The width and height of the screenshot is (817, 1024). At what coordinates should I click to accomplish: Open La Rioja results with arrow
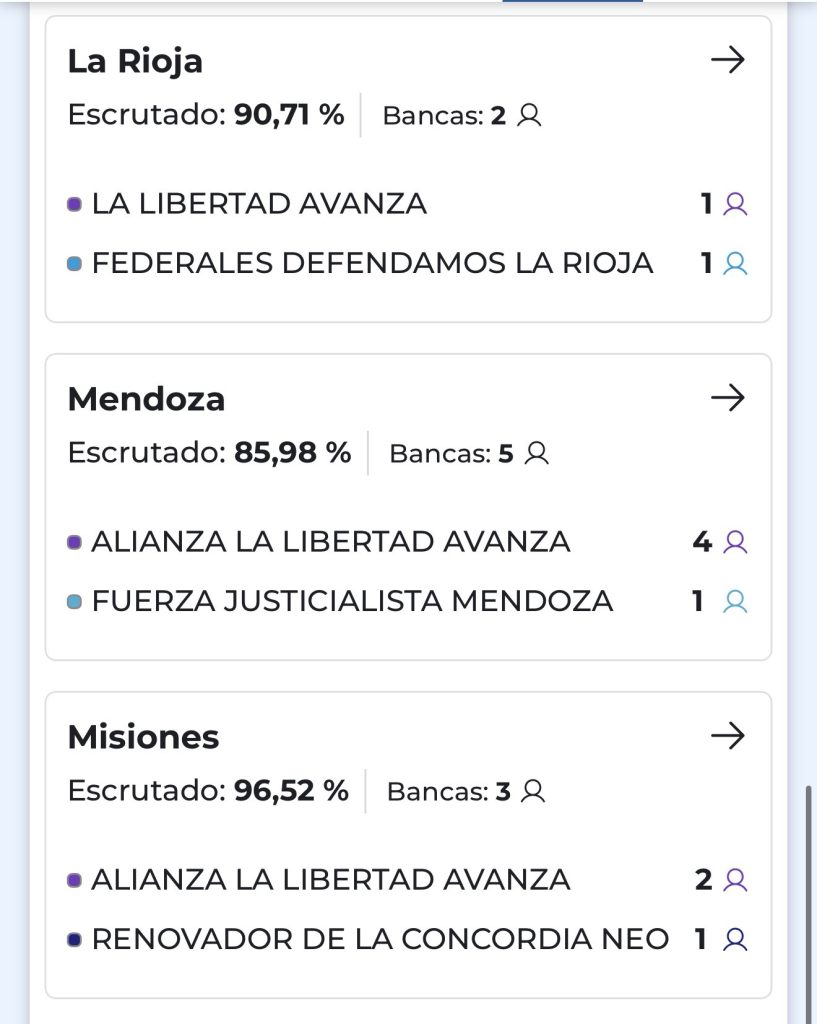click(728, 61)
